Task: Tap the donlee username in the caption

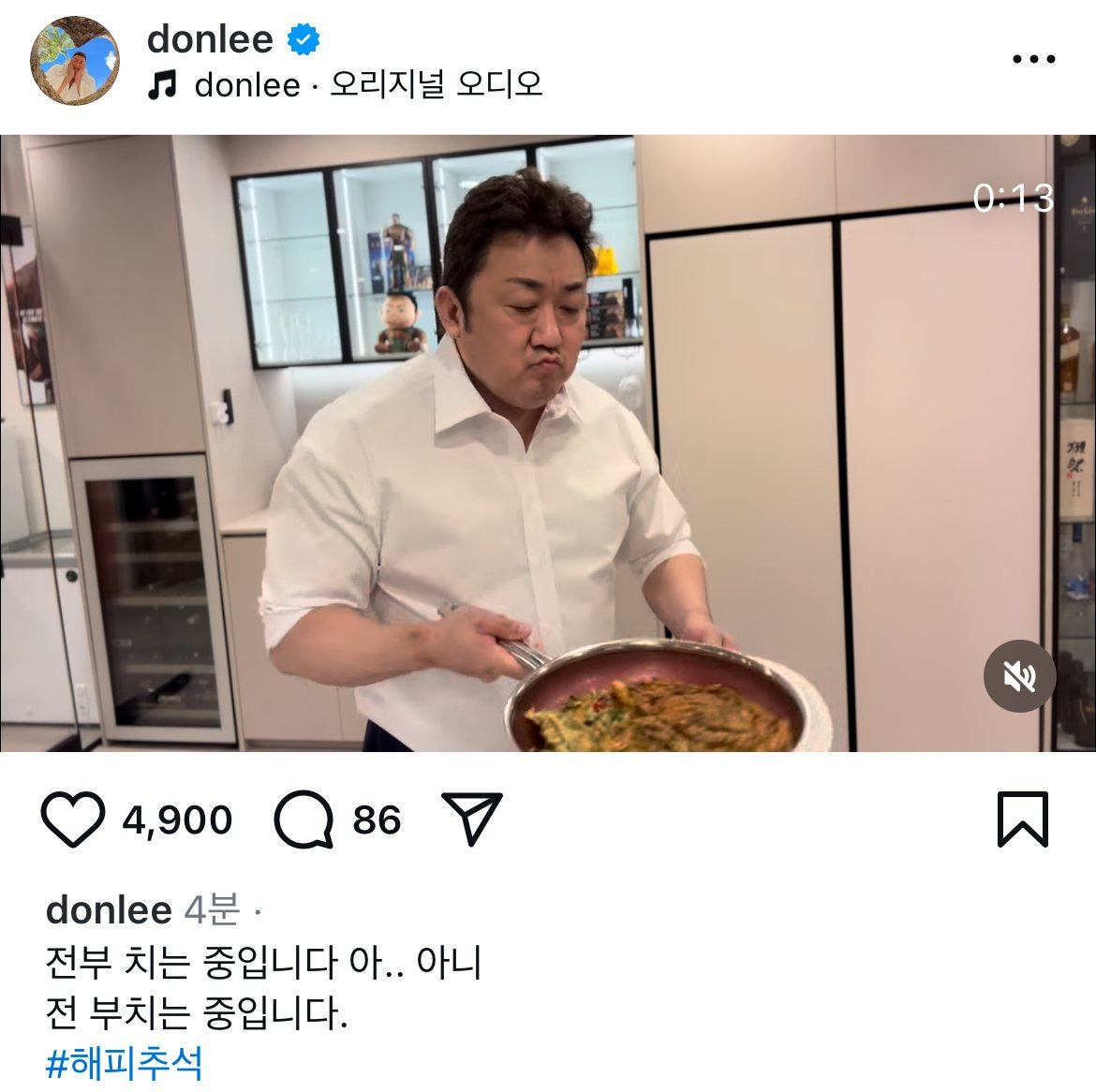Action: point(108,909)
